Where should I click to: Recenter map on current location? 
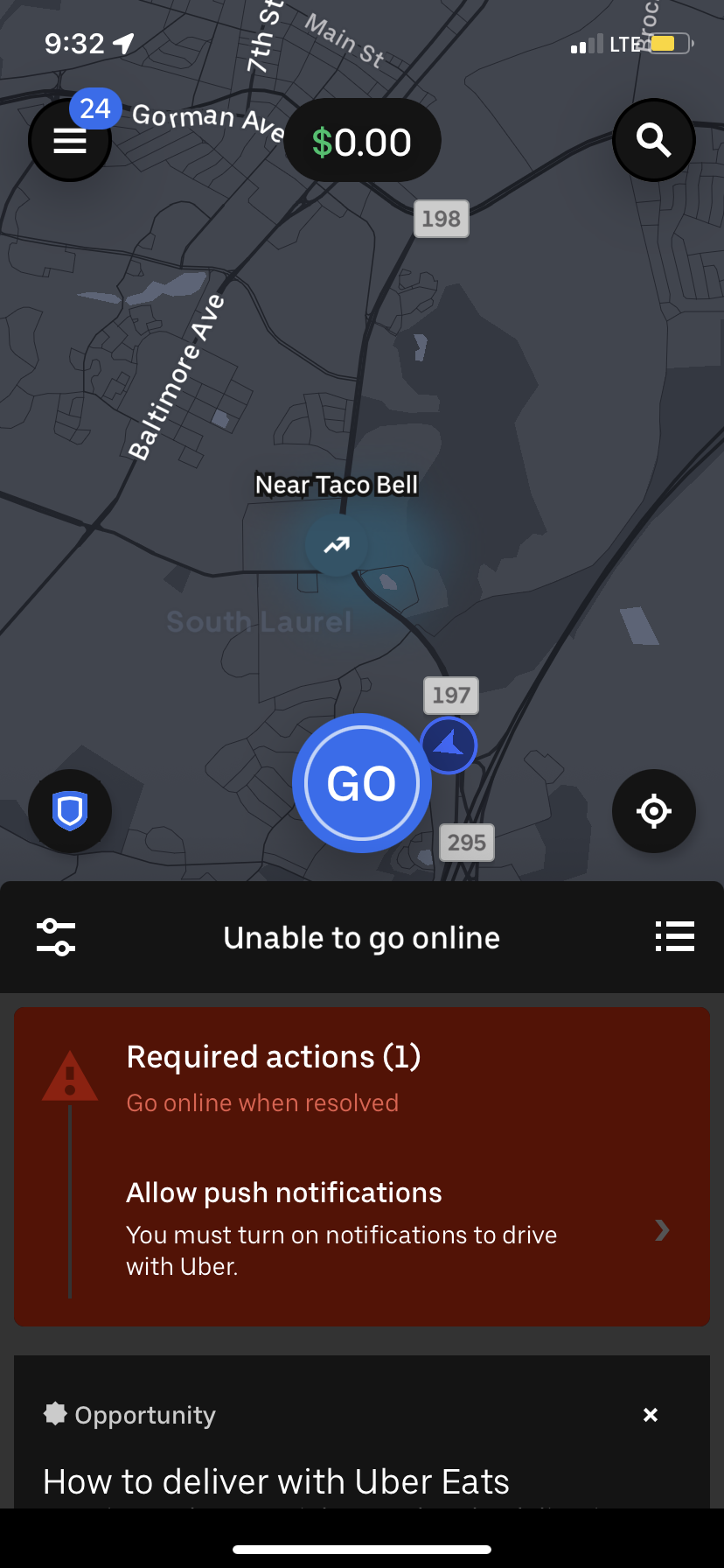pyautogui.click(x=653, y=811)
